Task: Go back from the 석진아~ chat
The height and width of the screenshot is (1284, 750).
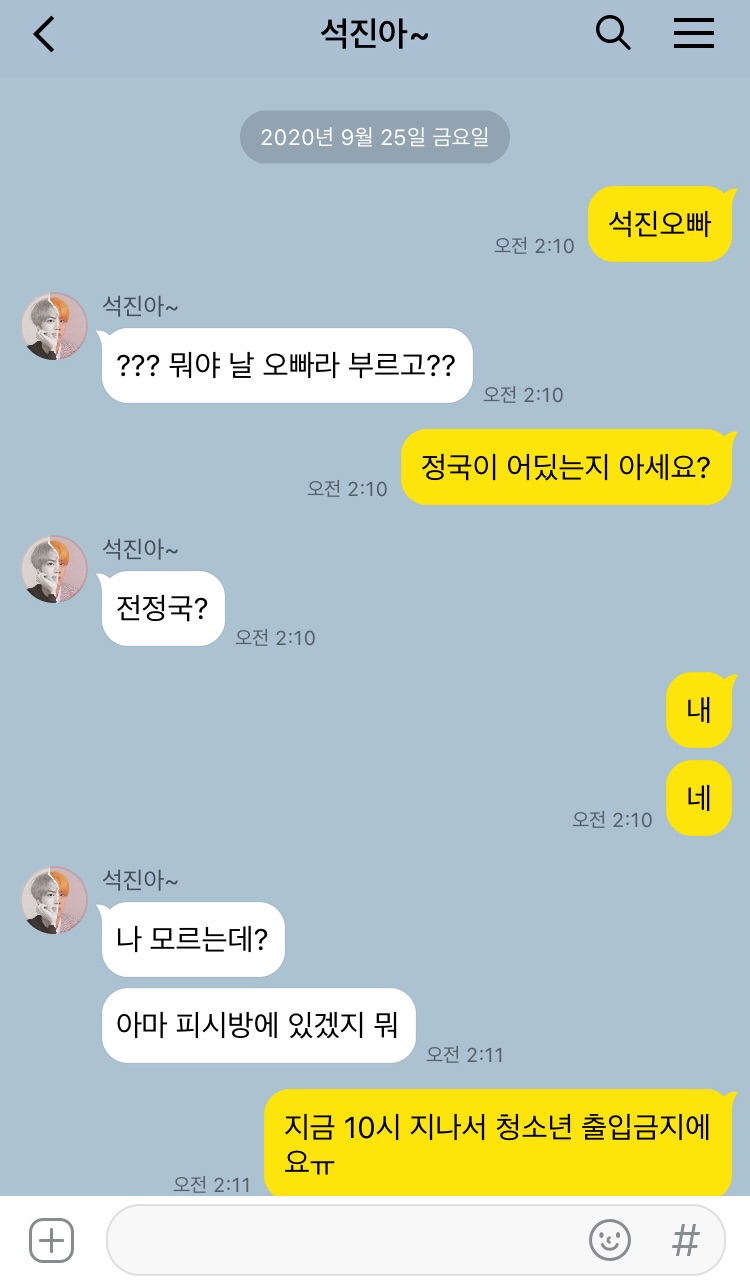Action: 45,35
